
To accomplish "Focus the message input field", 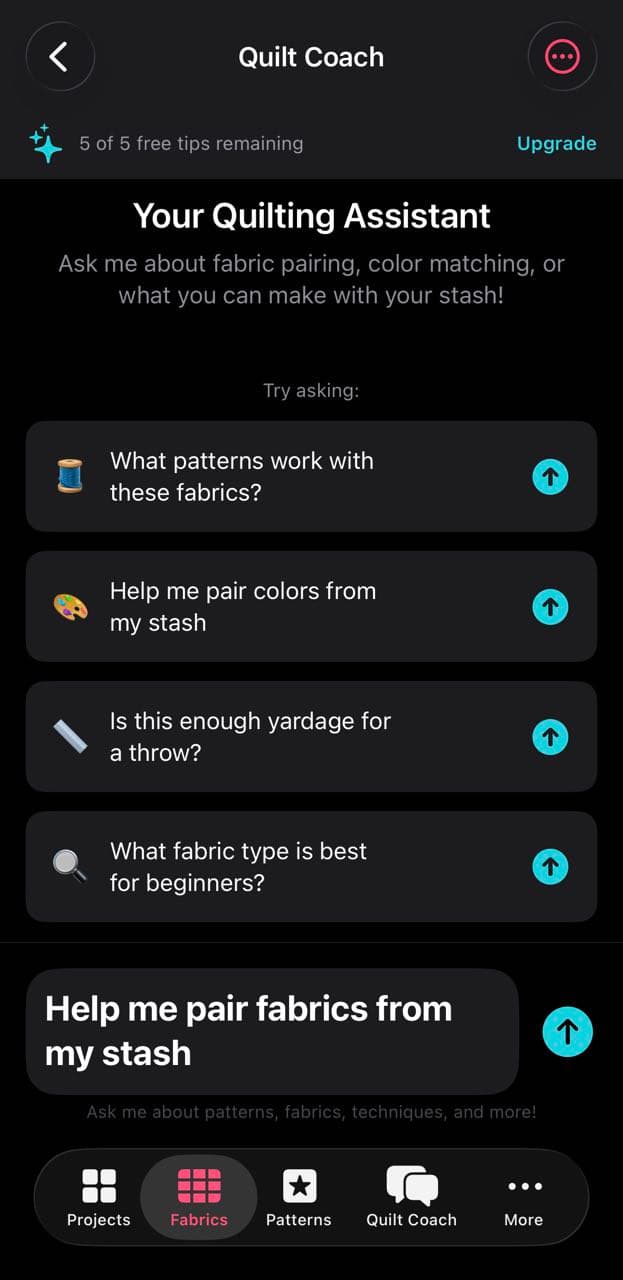I will [x=272, y=1031].
